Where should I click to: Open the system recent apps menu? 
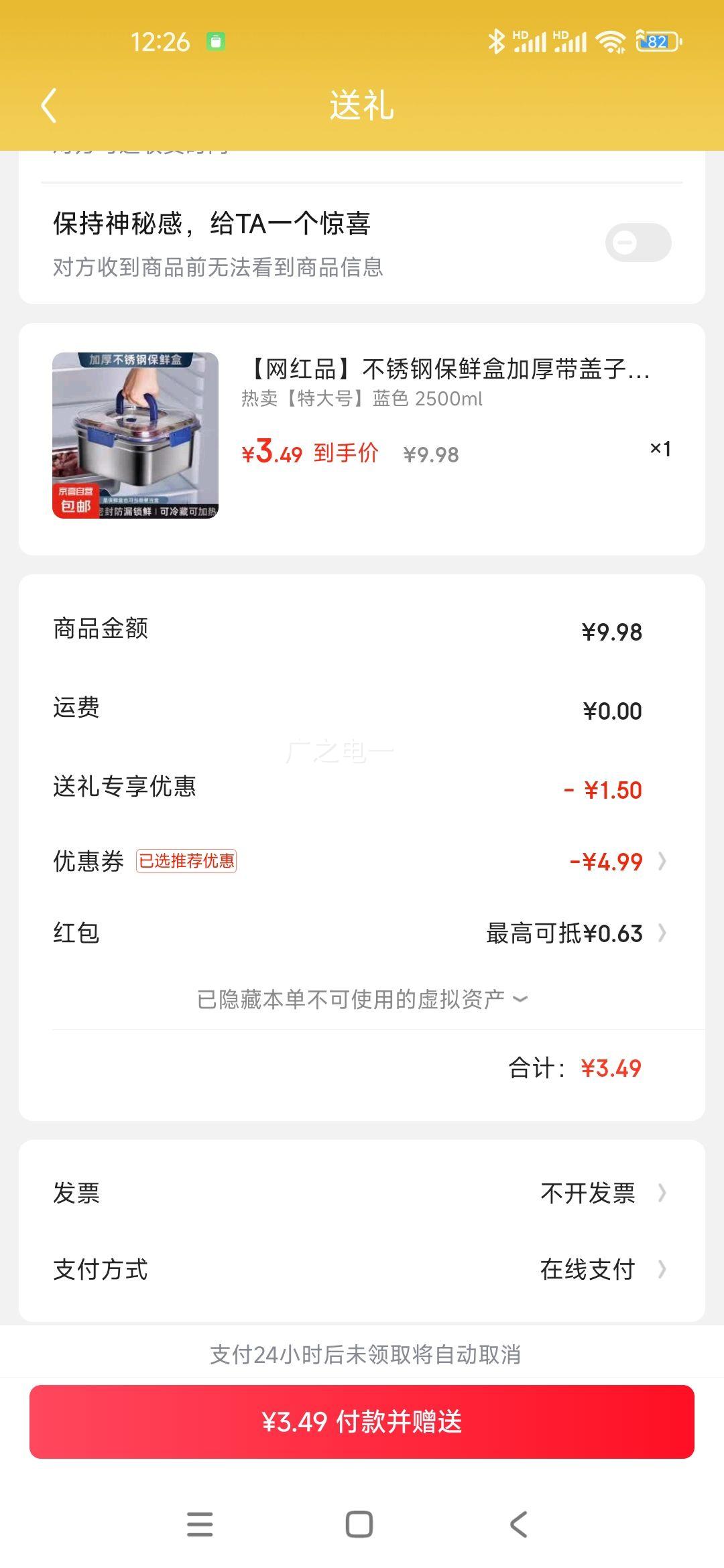(200, 1524)
